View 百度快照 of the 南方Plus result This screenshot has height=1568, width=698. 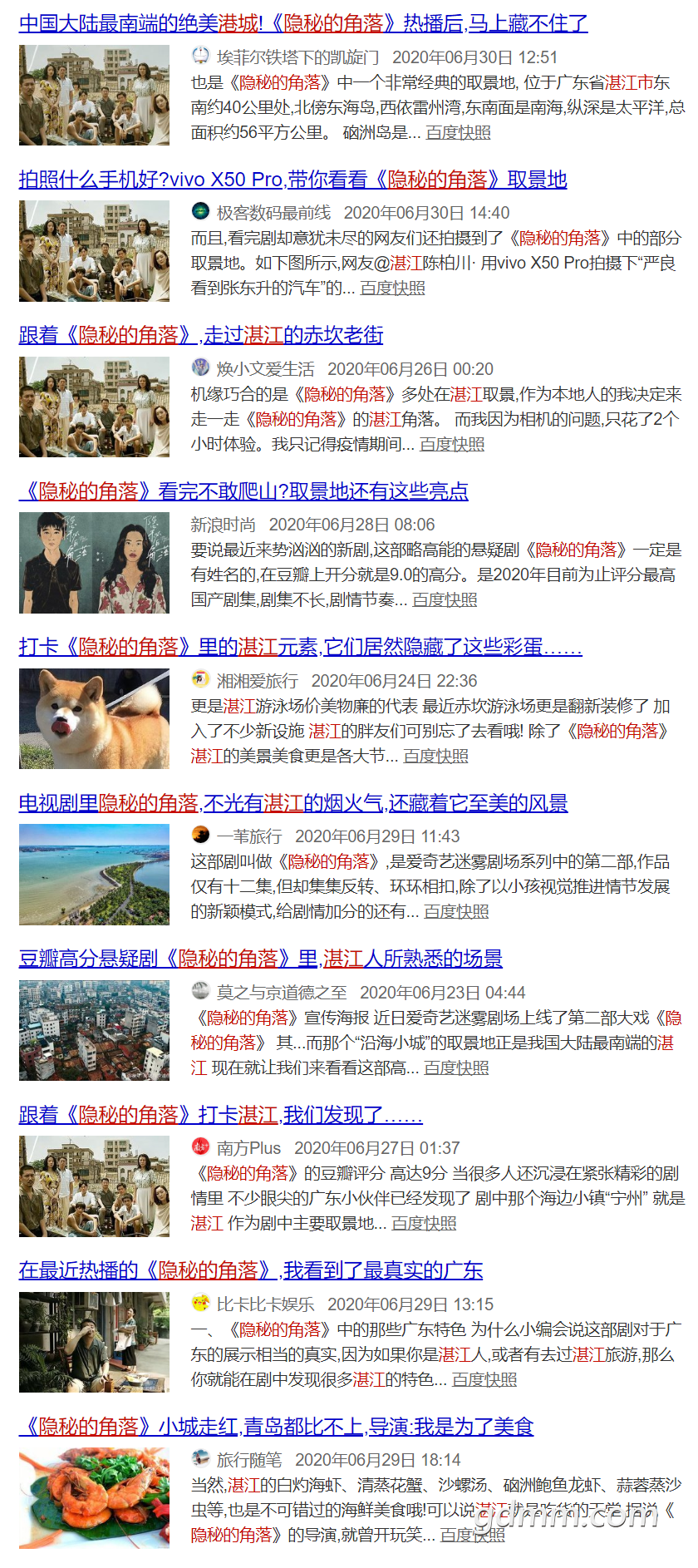click(425, 1224)
